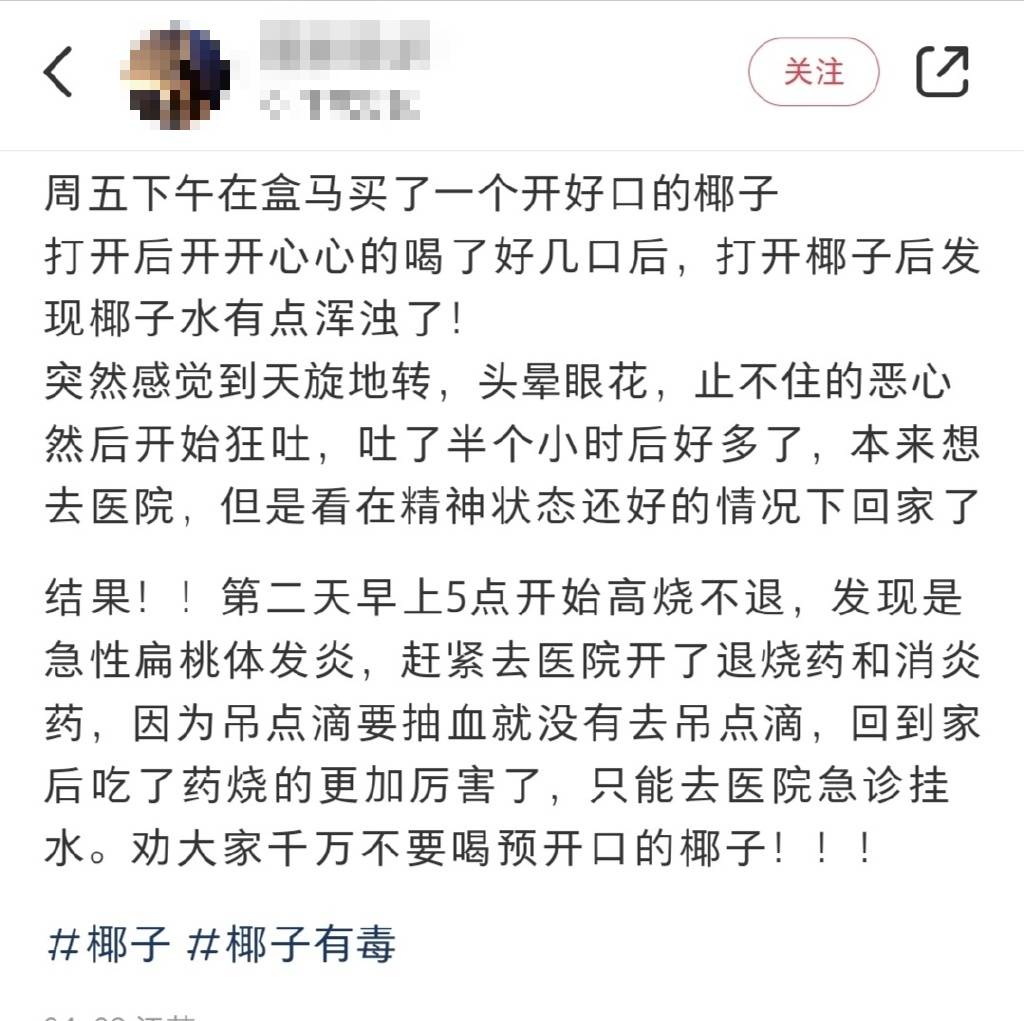Share this post
The width and height of the screenshot is (1024, 1021).
[x=942, y=72]
